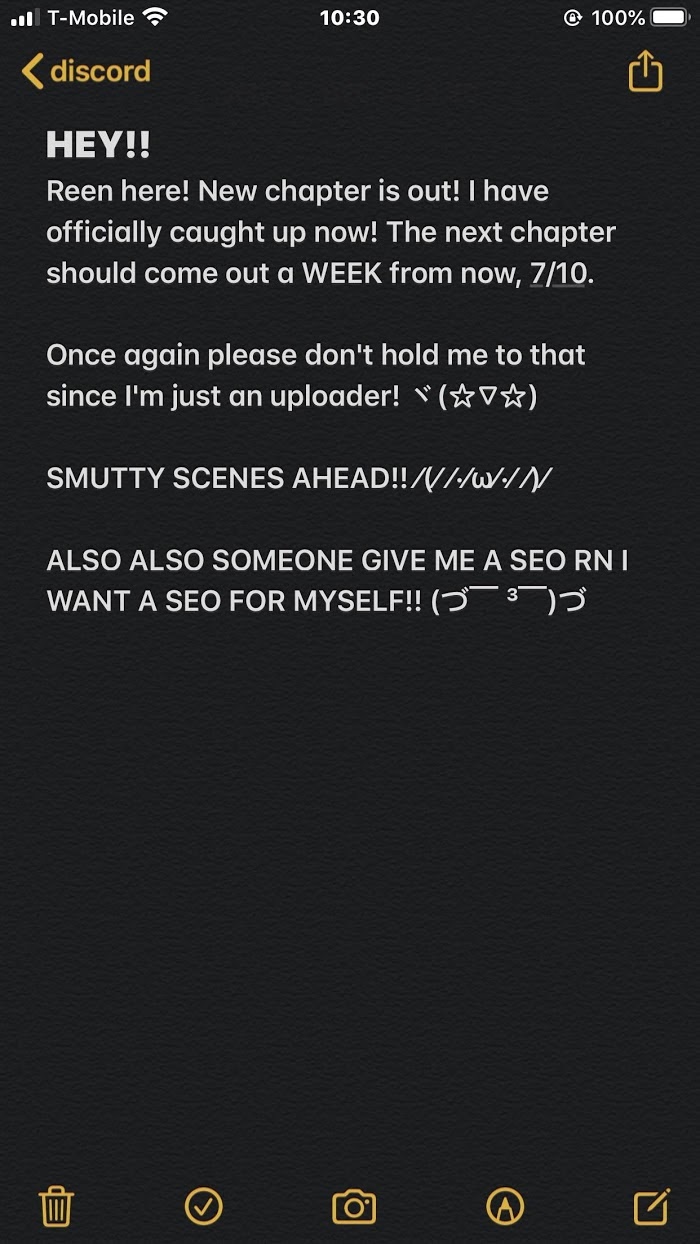Compose a new note

(x=651, y=1207)
